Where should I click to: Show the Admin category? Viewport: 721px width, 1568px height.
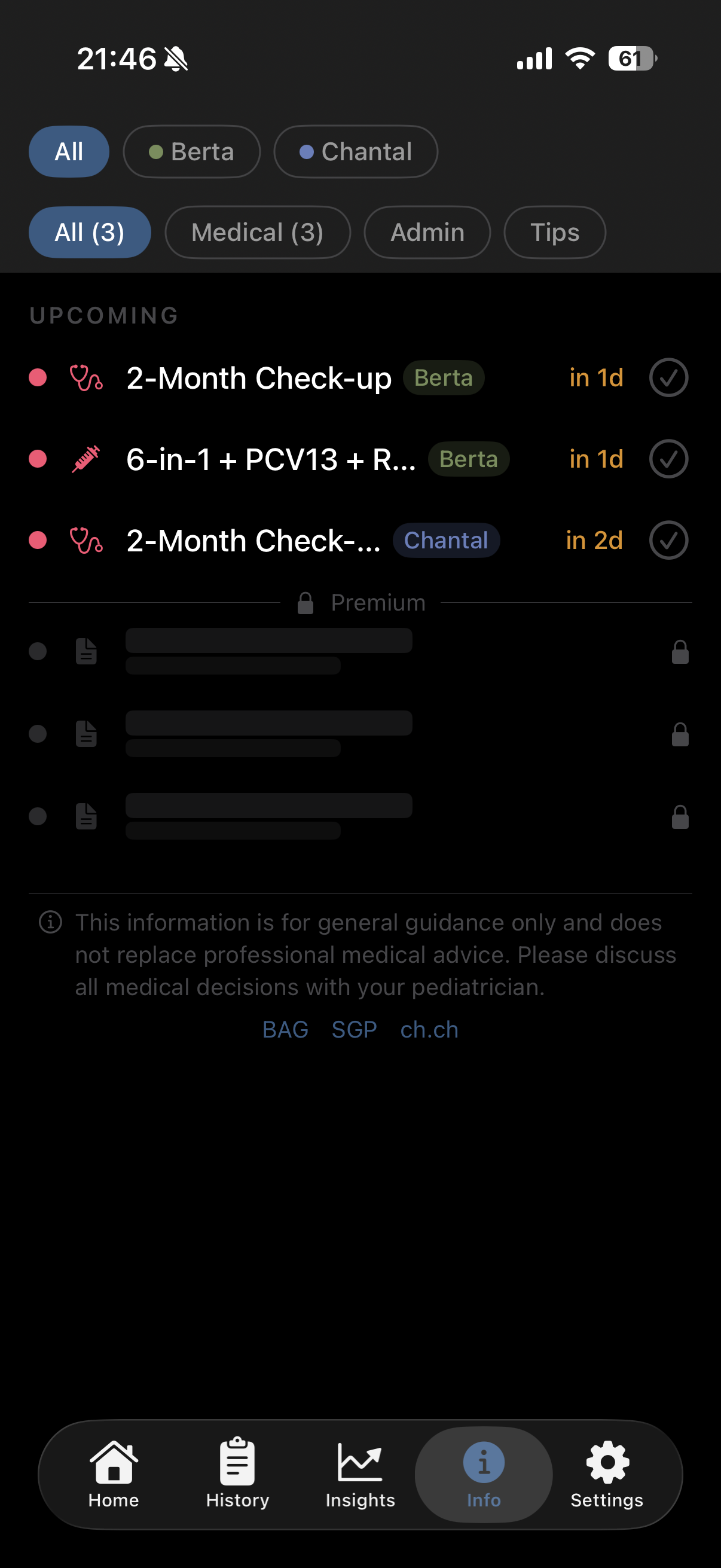point(427,233)
